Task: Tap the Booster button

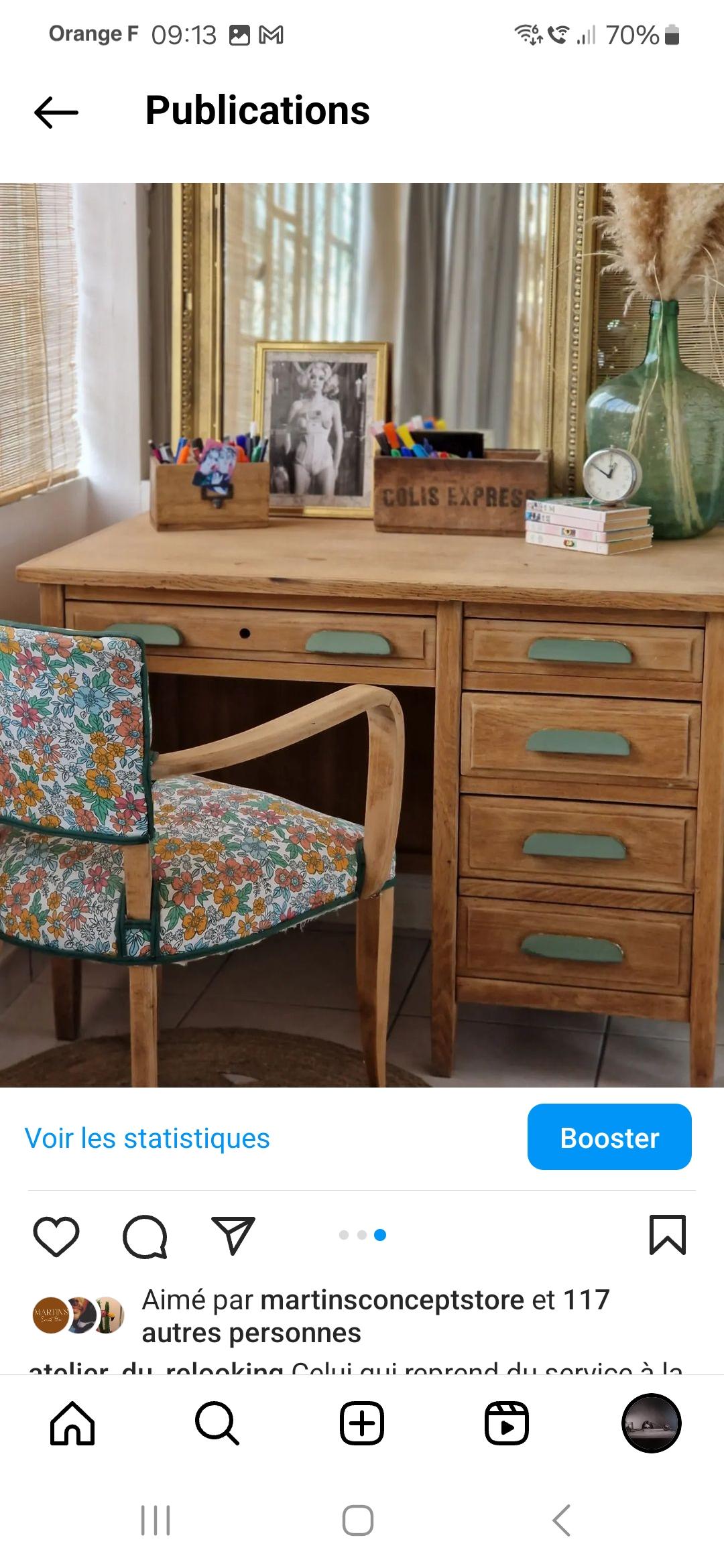Action: (609, 1138)
